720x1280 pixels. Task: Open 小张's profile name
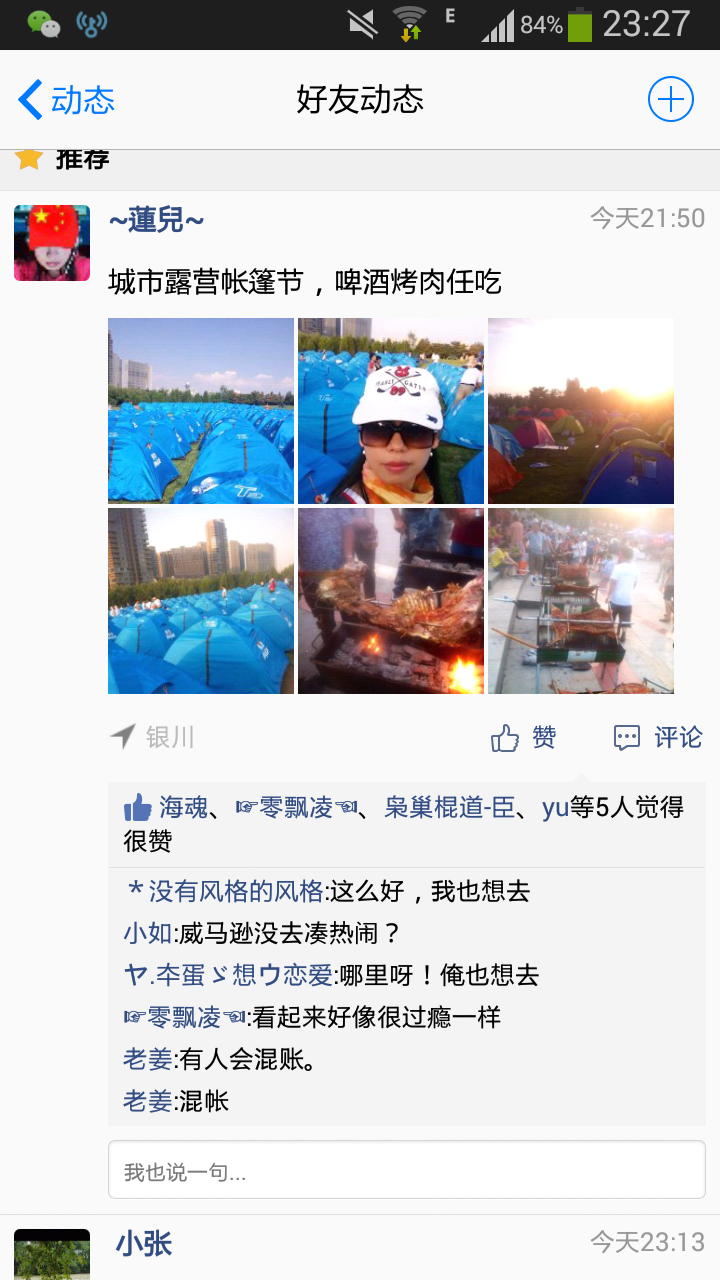[144, 1244]
